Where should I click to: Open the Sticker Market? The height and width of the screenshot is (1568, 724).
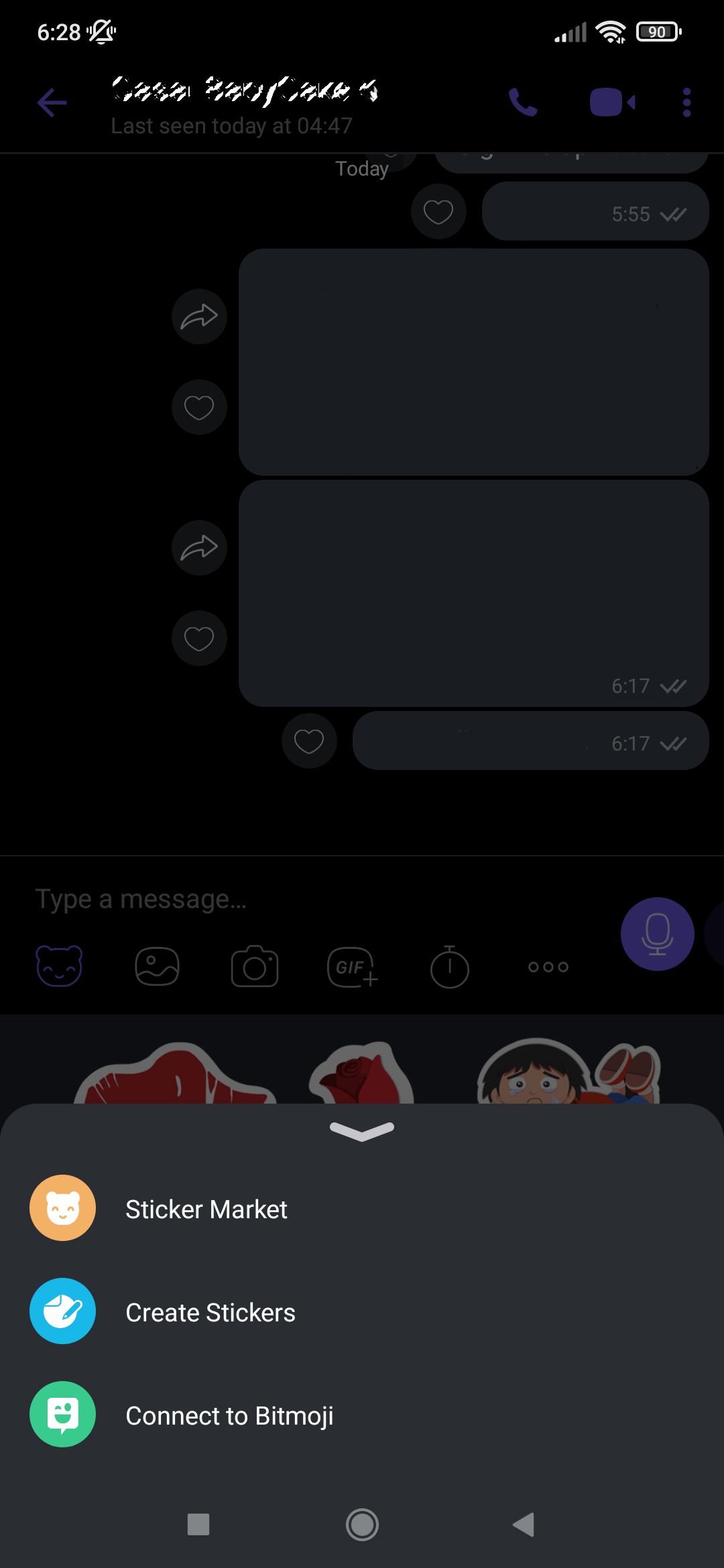click(206, 1208)
